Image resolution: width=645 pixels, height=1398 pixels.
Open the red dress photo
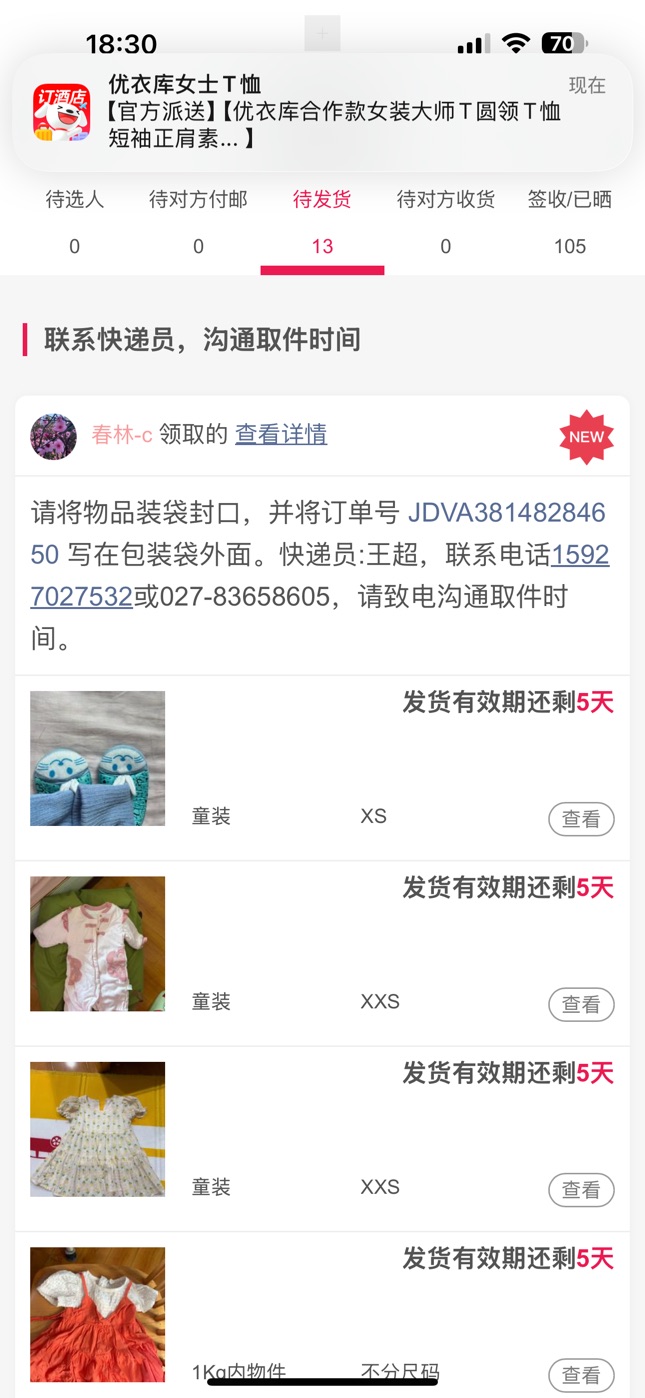(98, 1314)
